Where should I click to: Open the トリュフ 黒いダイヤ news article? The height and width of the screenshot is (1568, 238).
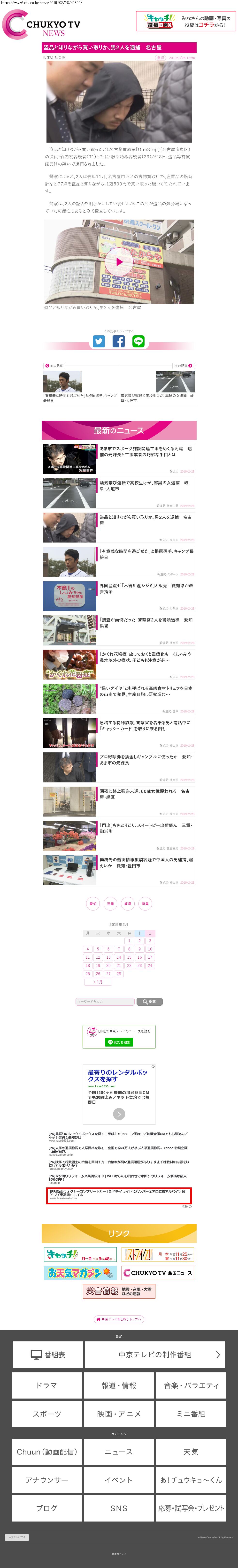(x=146, y=691)
